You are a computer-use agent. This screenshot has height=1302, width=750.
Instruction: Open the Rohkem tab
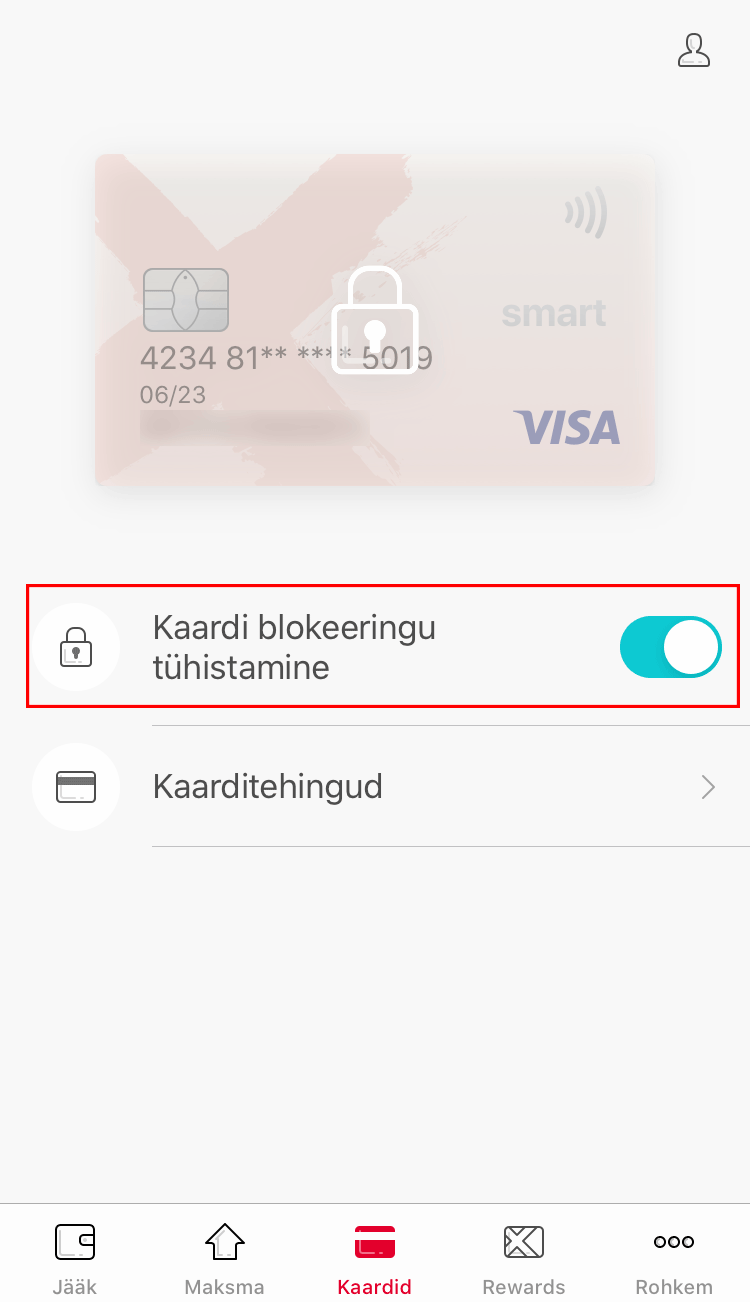point(674,1258)
